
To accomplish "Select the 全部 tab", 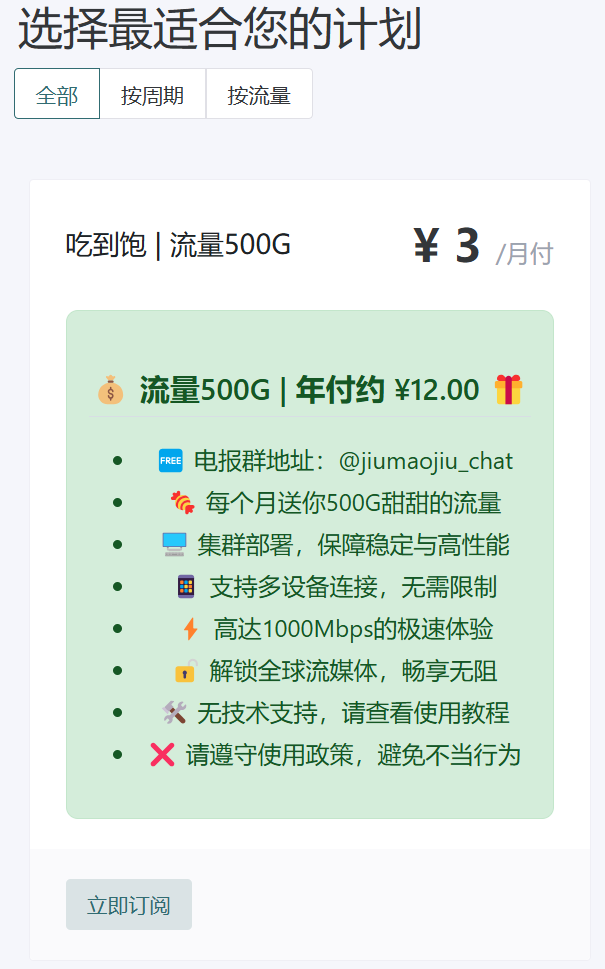I will (57, 94).
